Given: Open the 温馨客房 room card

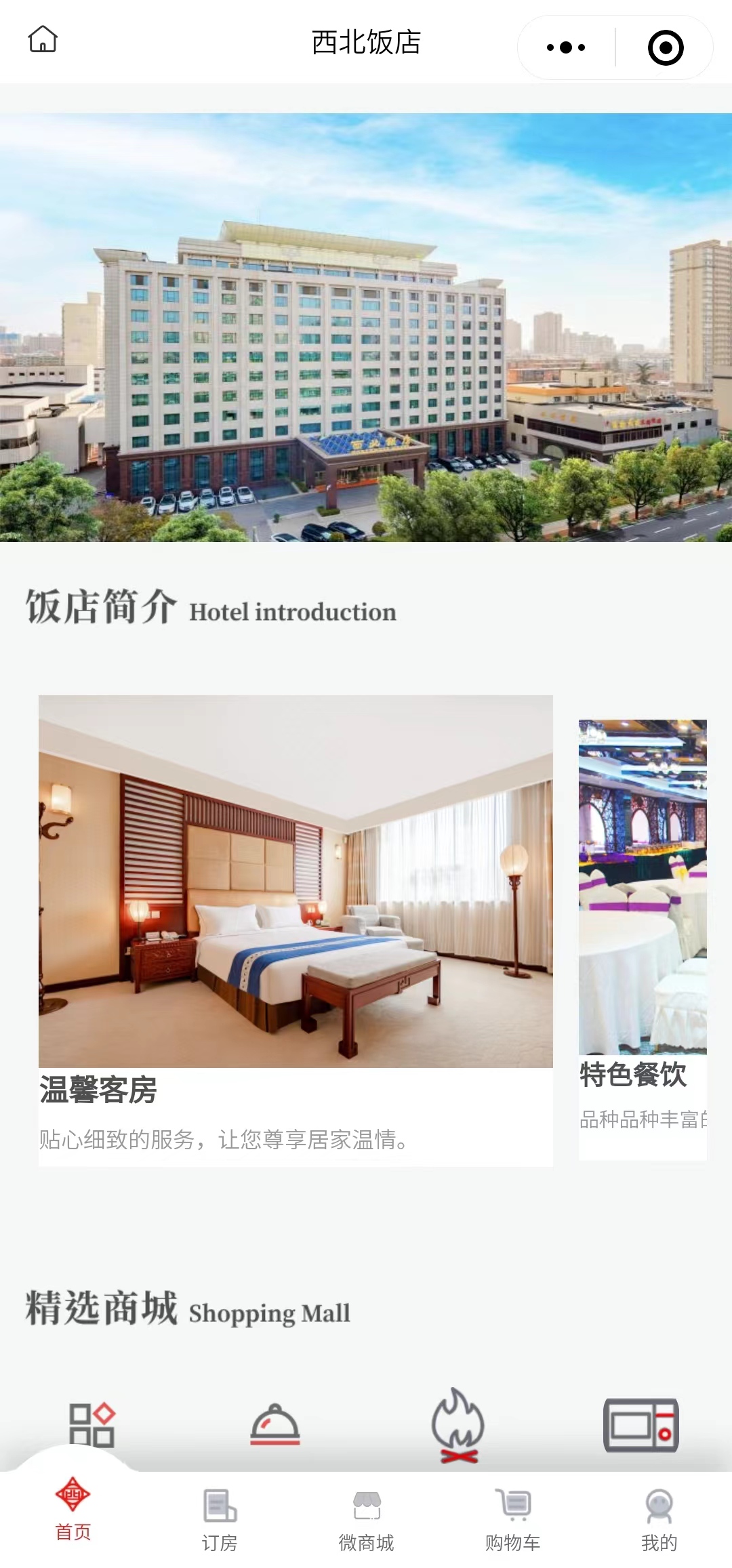Looking at the screenshot, I should pos(296,930).
